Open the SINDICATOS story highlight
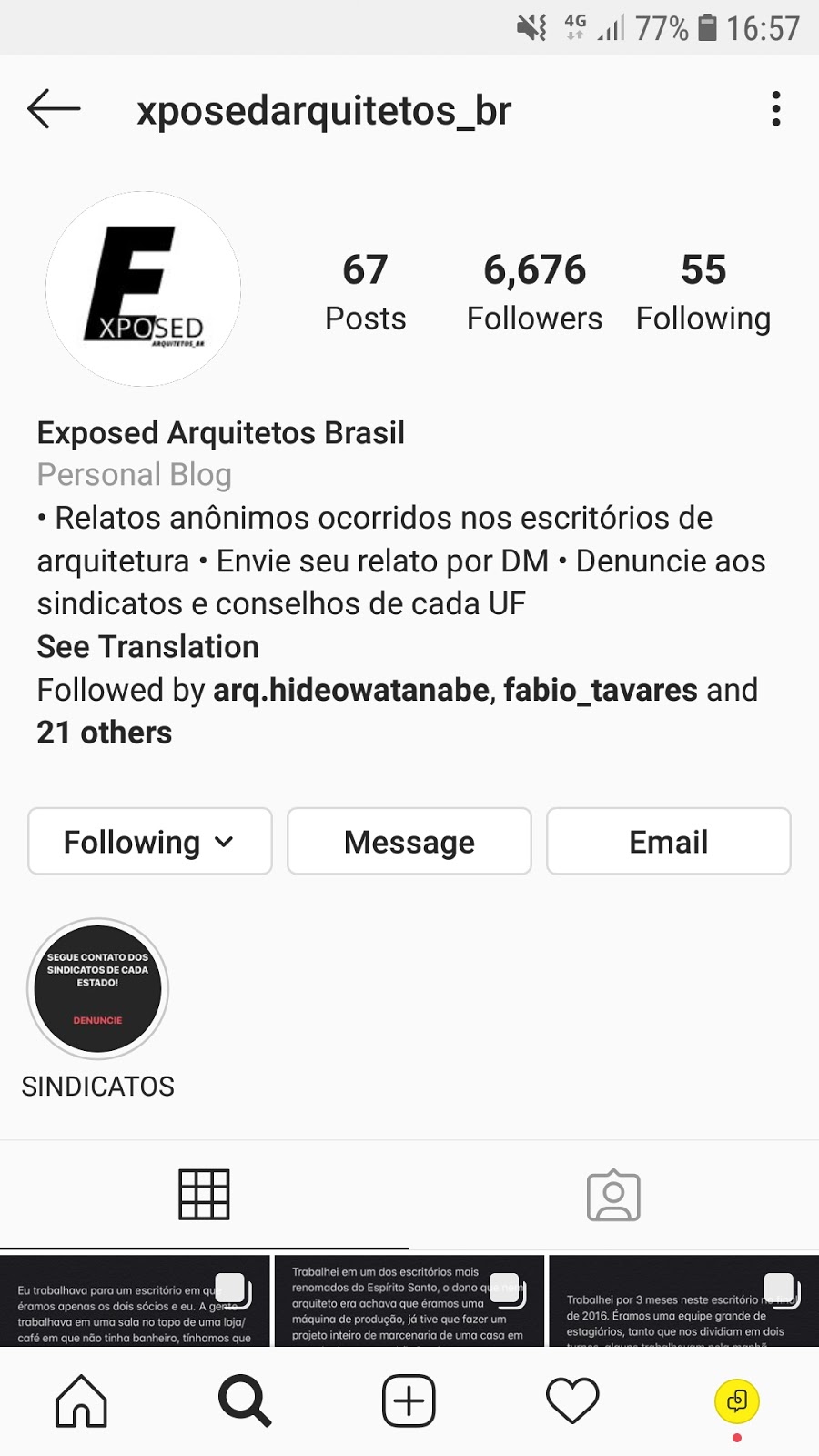 98,989
